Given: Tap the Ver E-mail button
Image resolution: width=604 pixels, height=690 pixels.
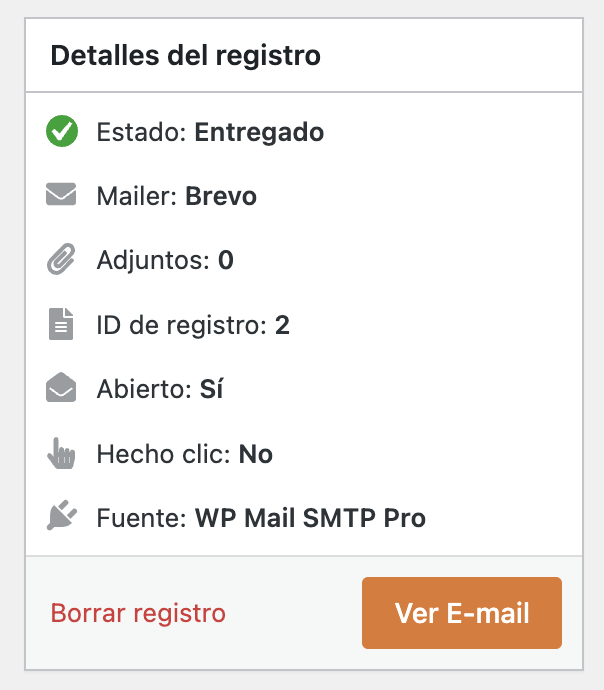Looking at the screenshot, I should [x=461, y=612].
